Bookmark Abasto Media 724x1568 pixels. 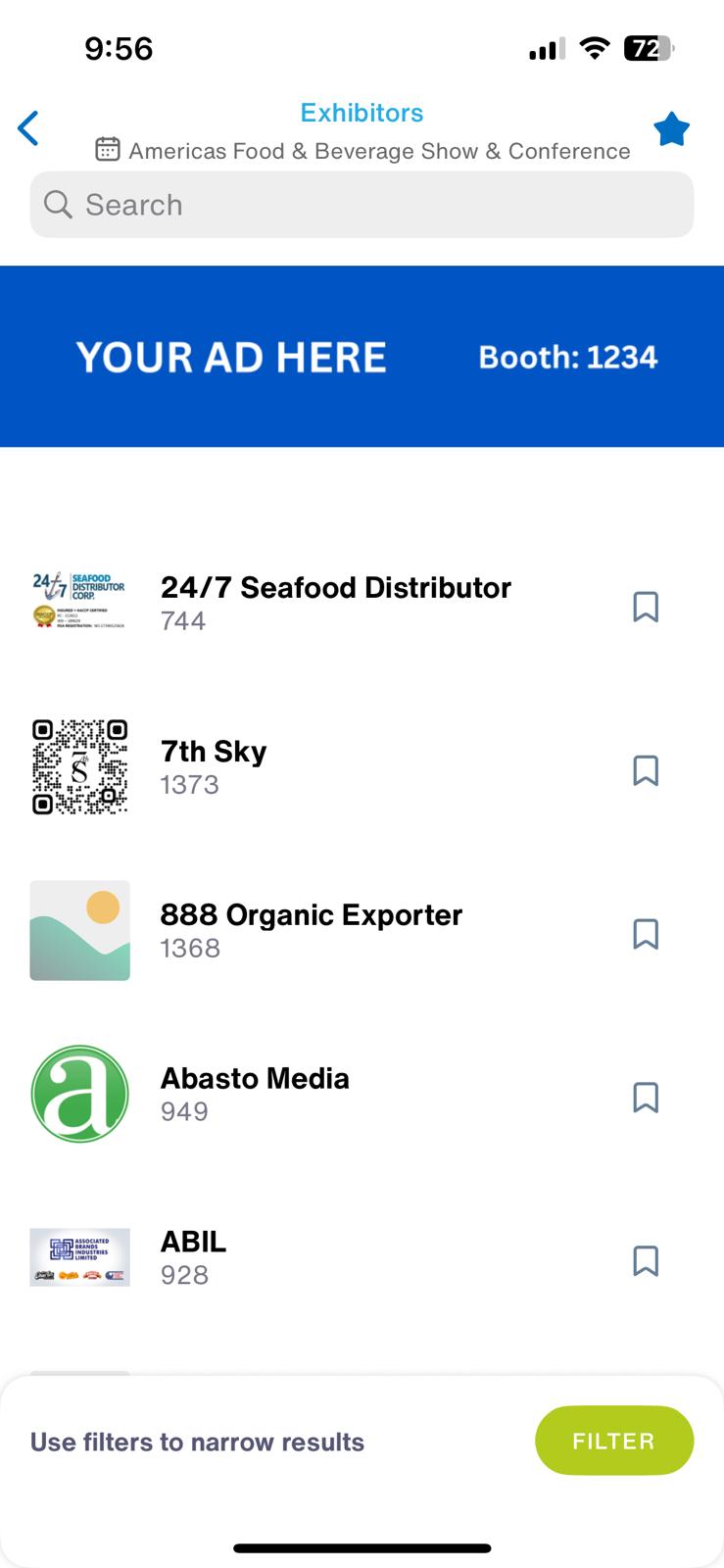click(646, 1098)
